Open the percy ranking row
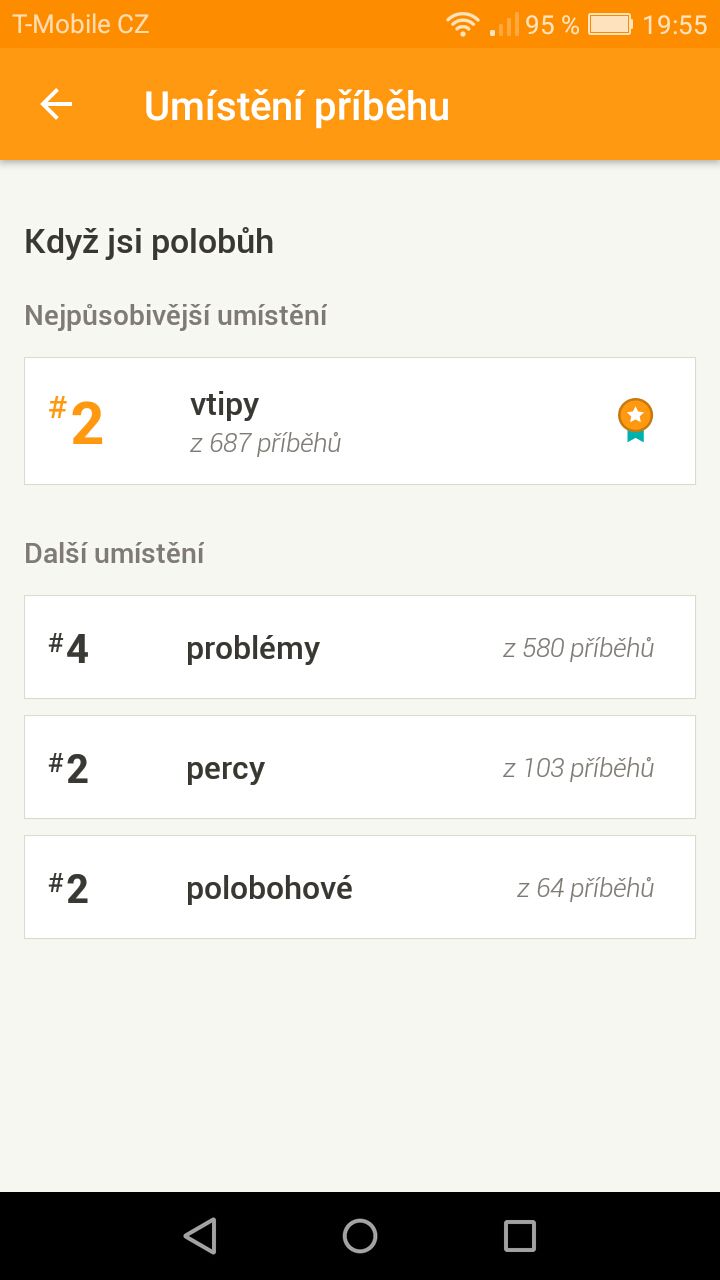This screenshot has height=1280, width=720. (x=360, y=767)
